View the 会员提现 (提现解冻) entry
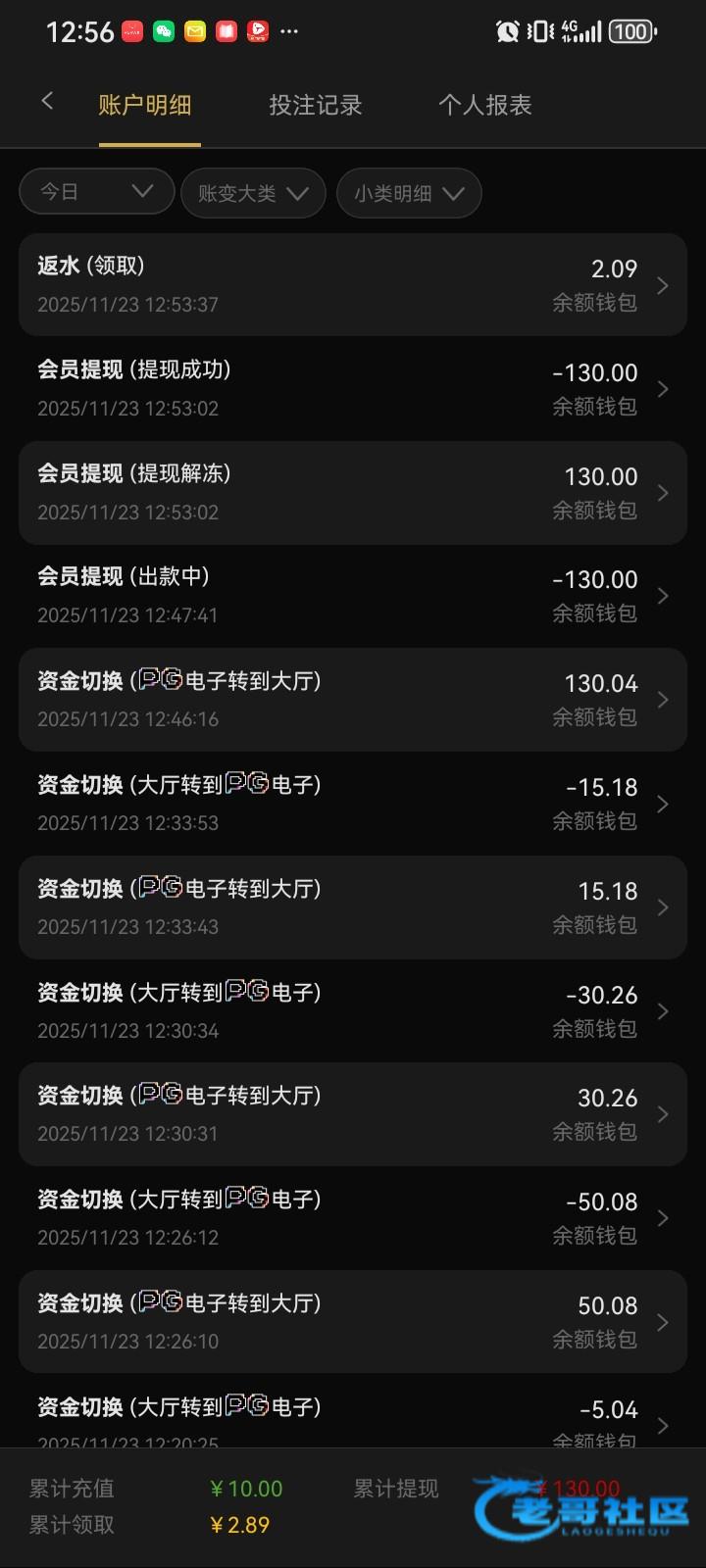 pos(353,492)
